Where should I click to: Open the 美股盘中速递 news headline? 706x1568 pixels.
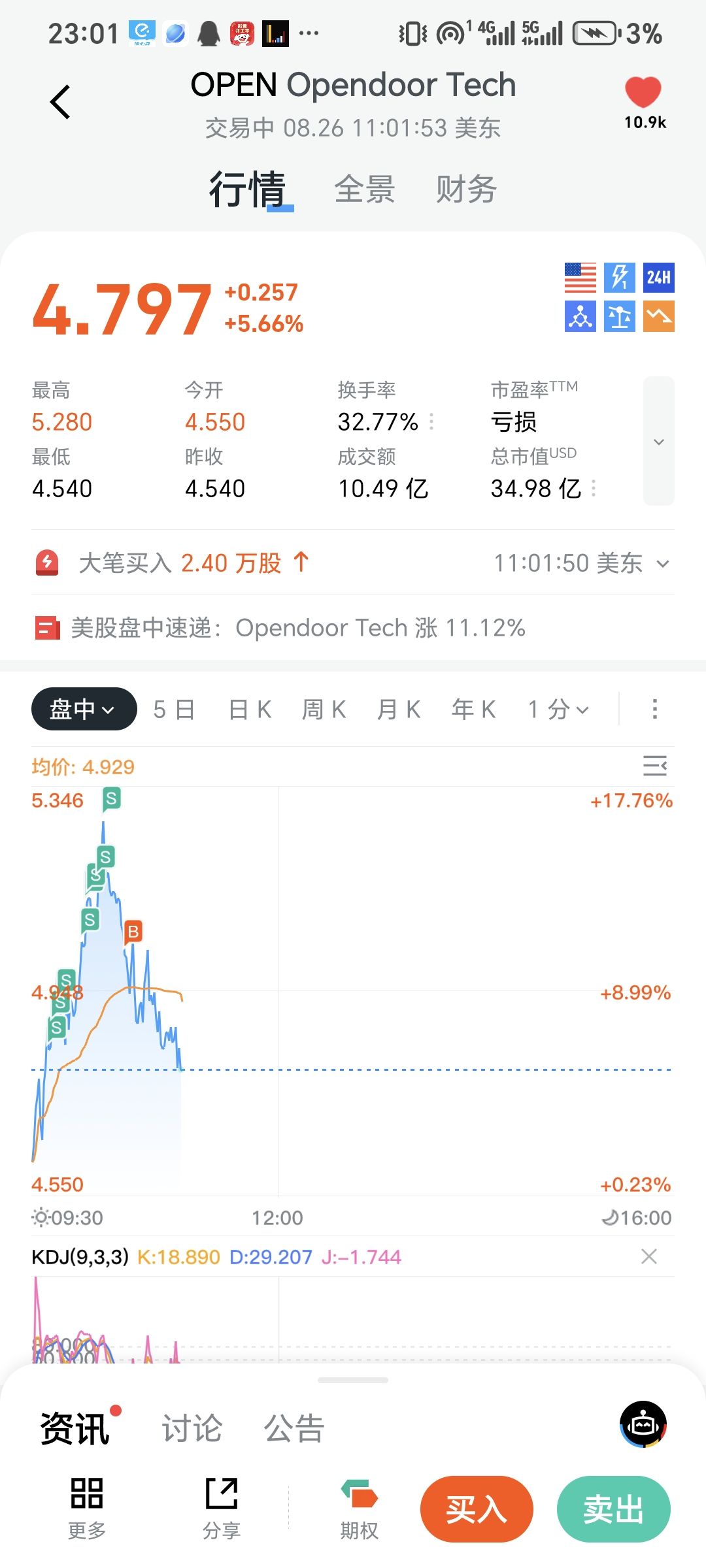[x=297, y=628]
